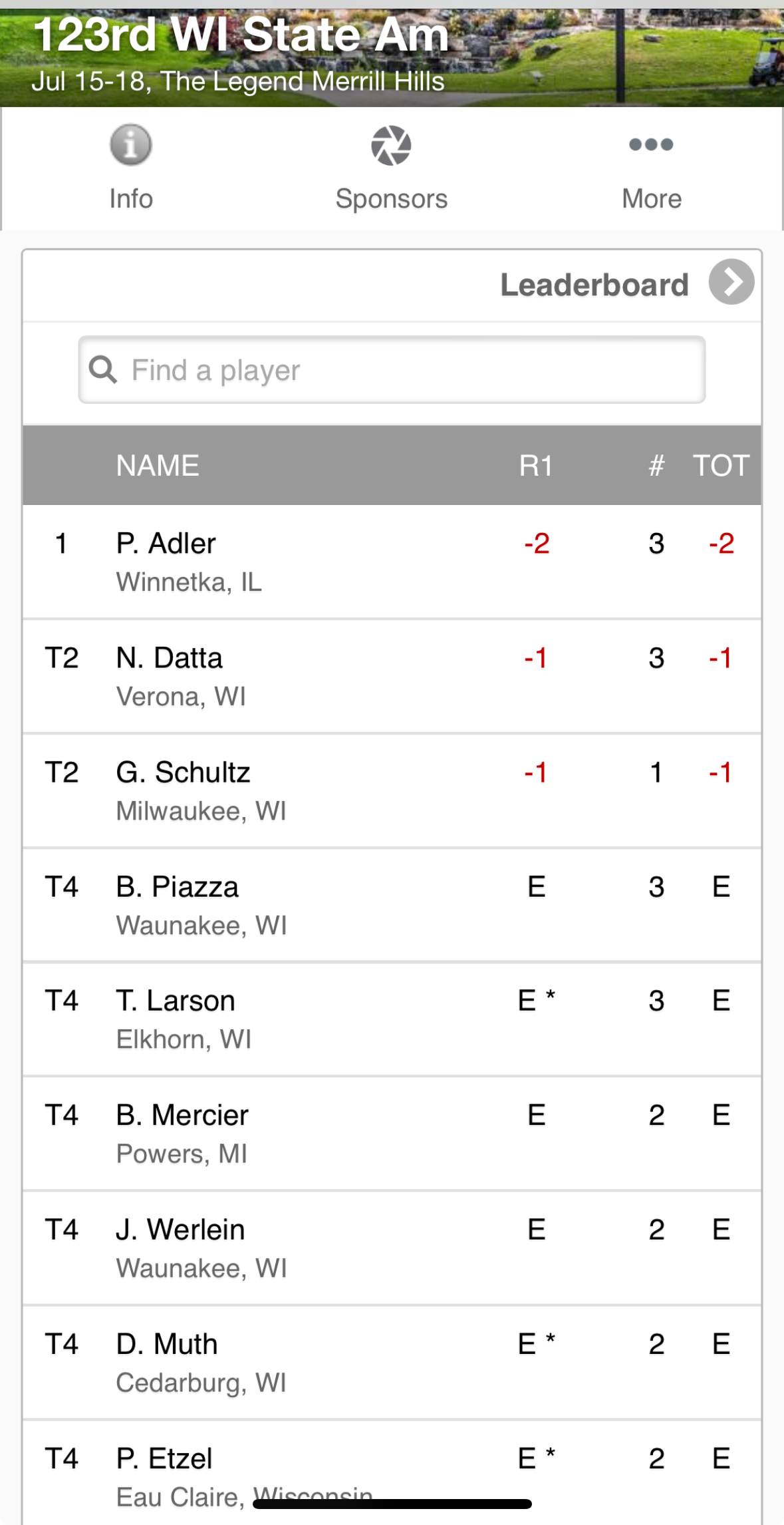Viewport: 784px width, 1525px height.
Task: Select T. Larson from Elkhorn
Action: (x=392, y=1019)
